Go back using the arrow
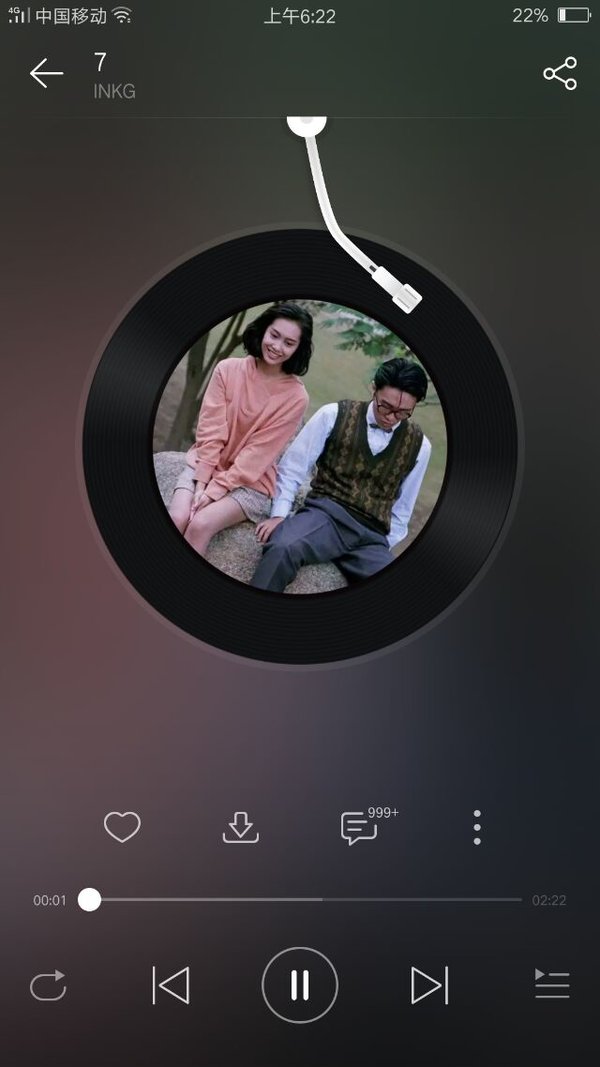Screen dimensions: 600x1067 (46, 74)
